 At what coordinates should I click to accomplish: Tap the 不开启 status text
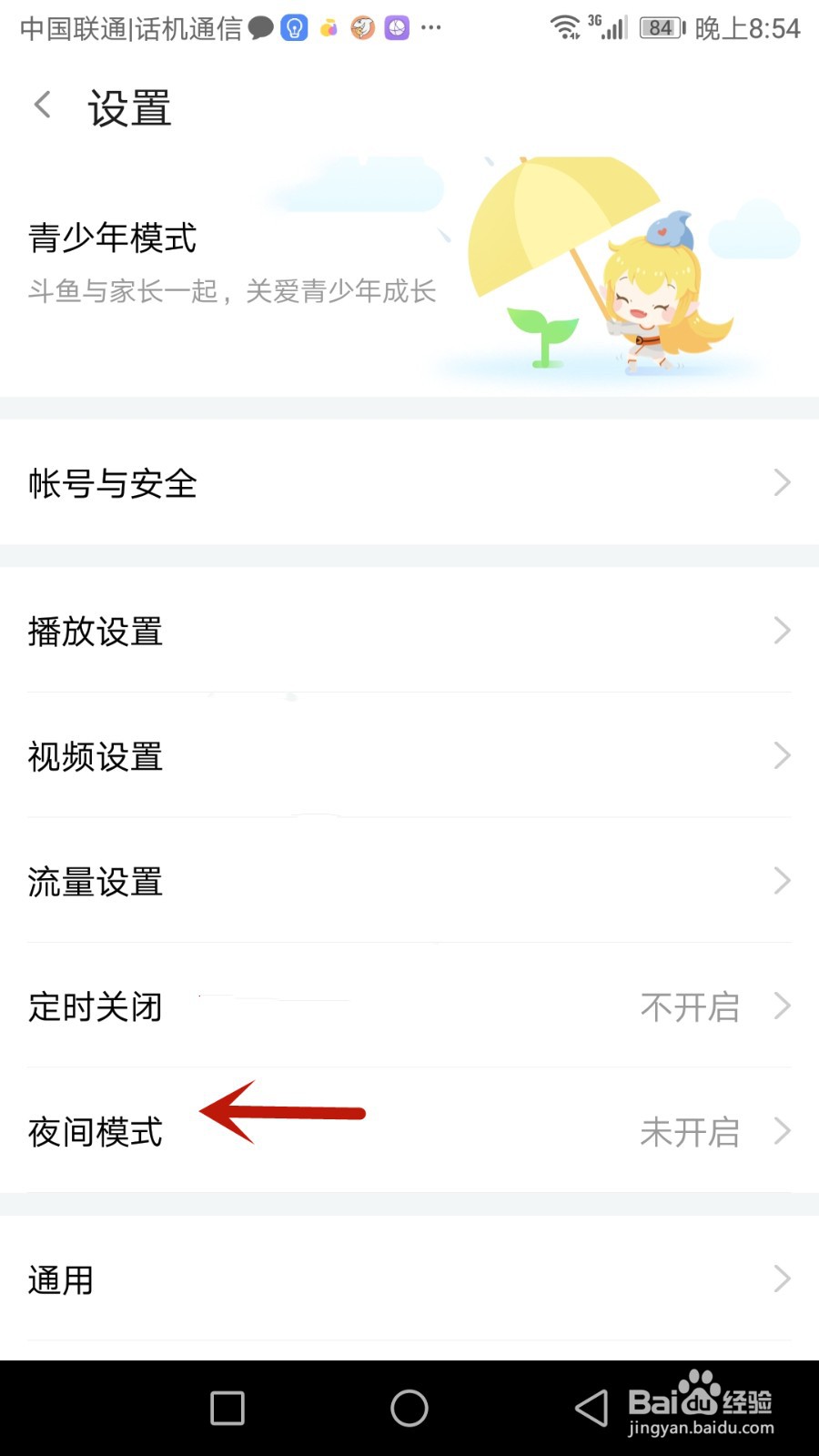pyautogui.click(x=690, y=1006)
